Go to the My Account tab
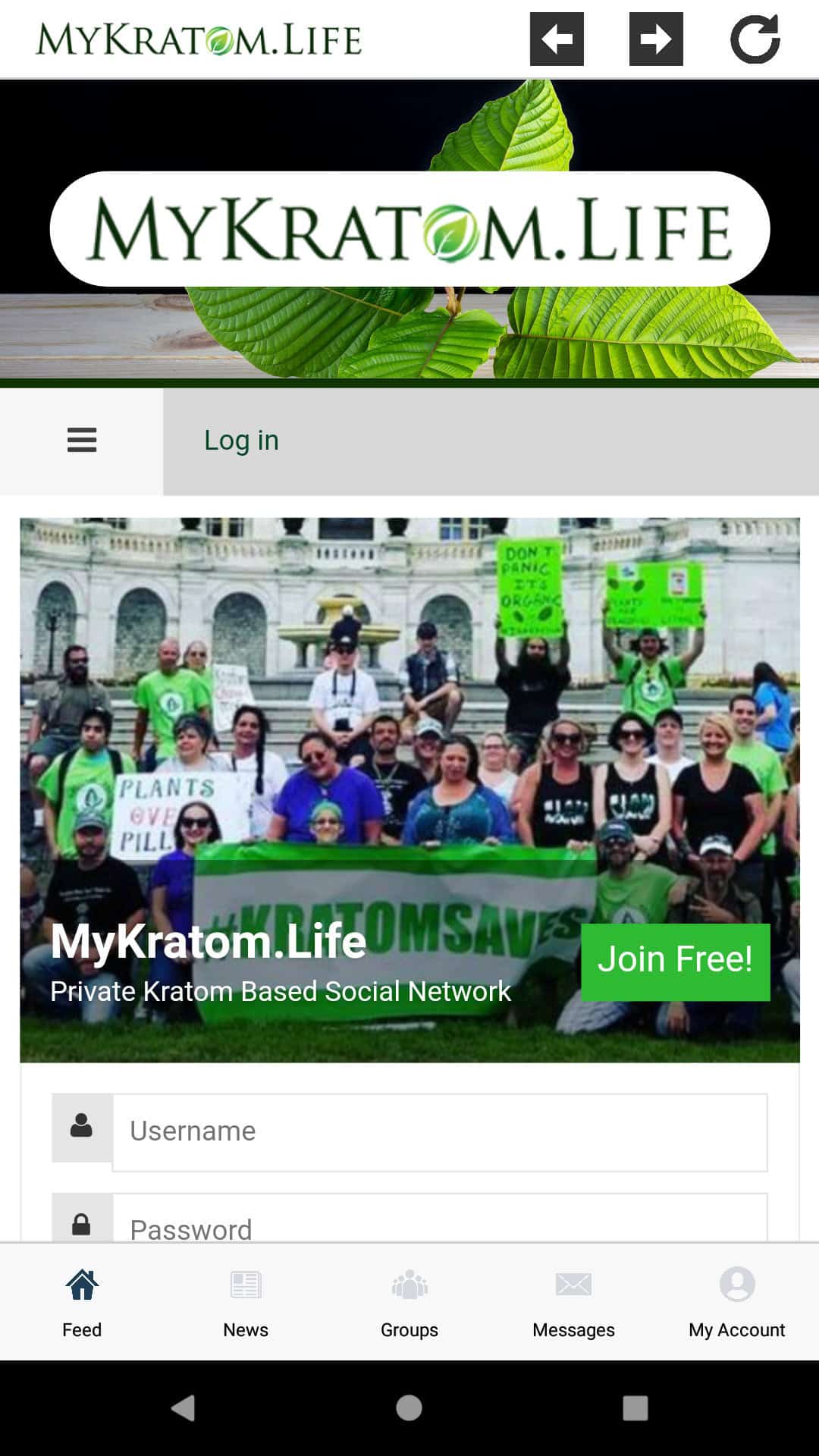 tap(737, 1302)
